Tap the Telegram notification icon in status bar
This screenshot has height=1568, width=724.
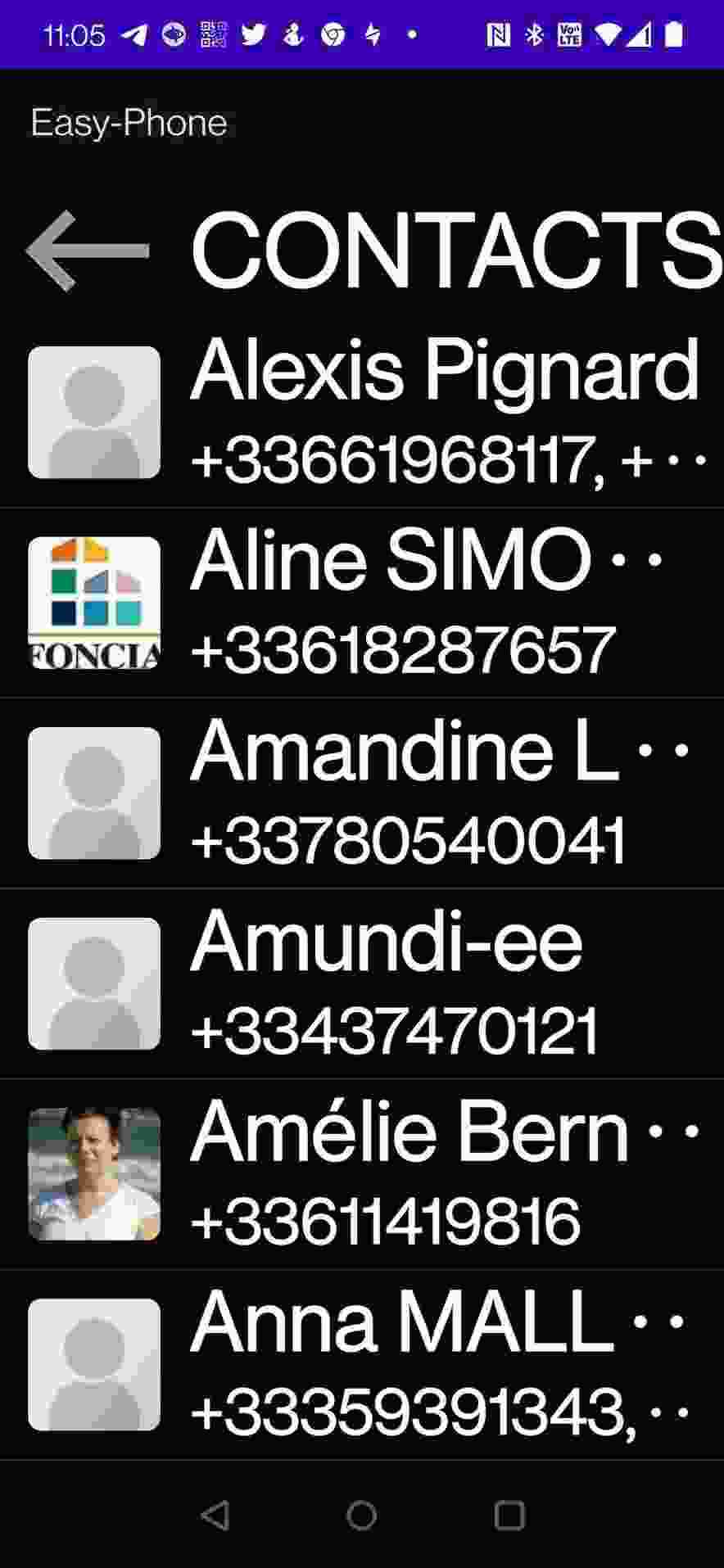click(131, 34)
